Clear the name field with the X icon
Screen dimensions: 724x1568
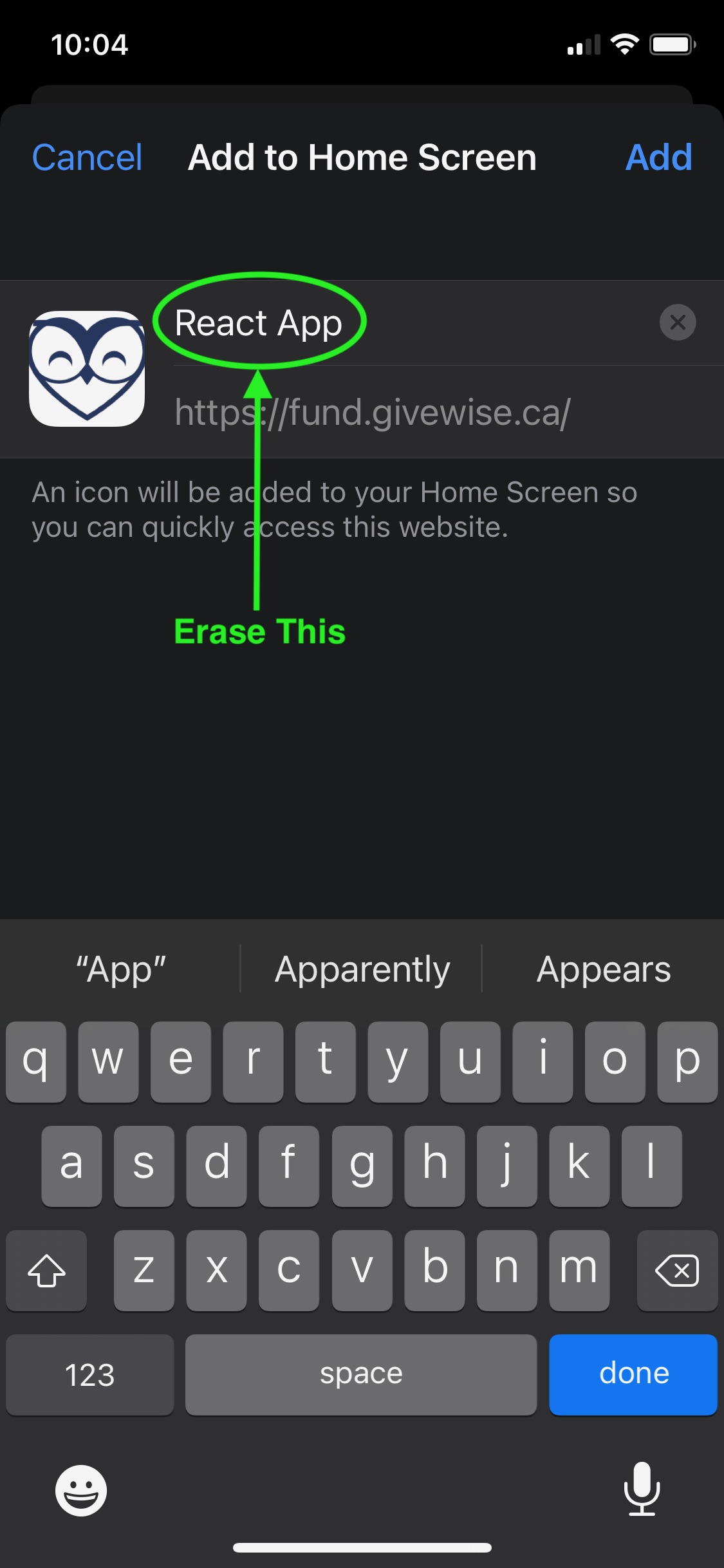point(677,322)
